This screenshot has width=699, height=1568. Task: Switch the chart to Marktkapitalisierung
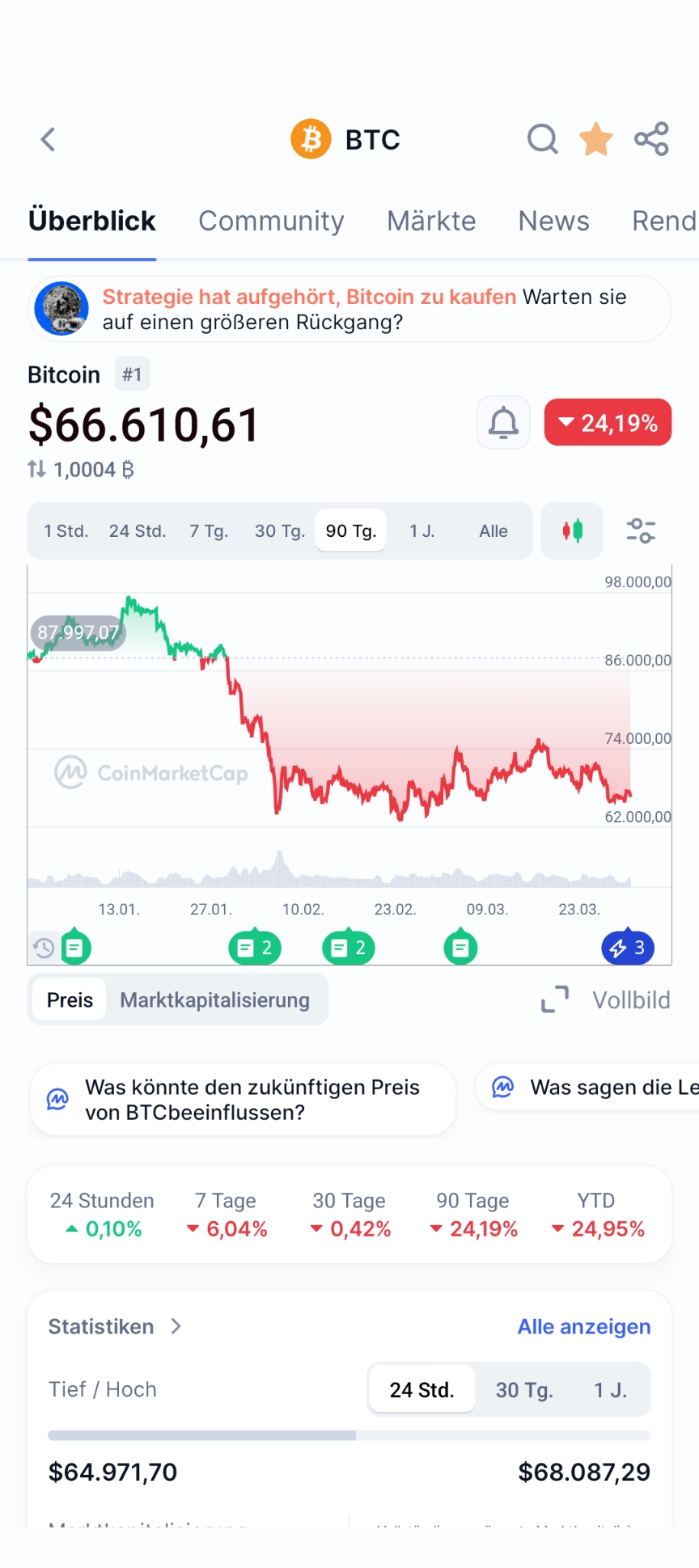pyautogui.click(x=214, y=1000)
